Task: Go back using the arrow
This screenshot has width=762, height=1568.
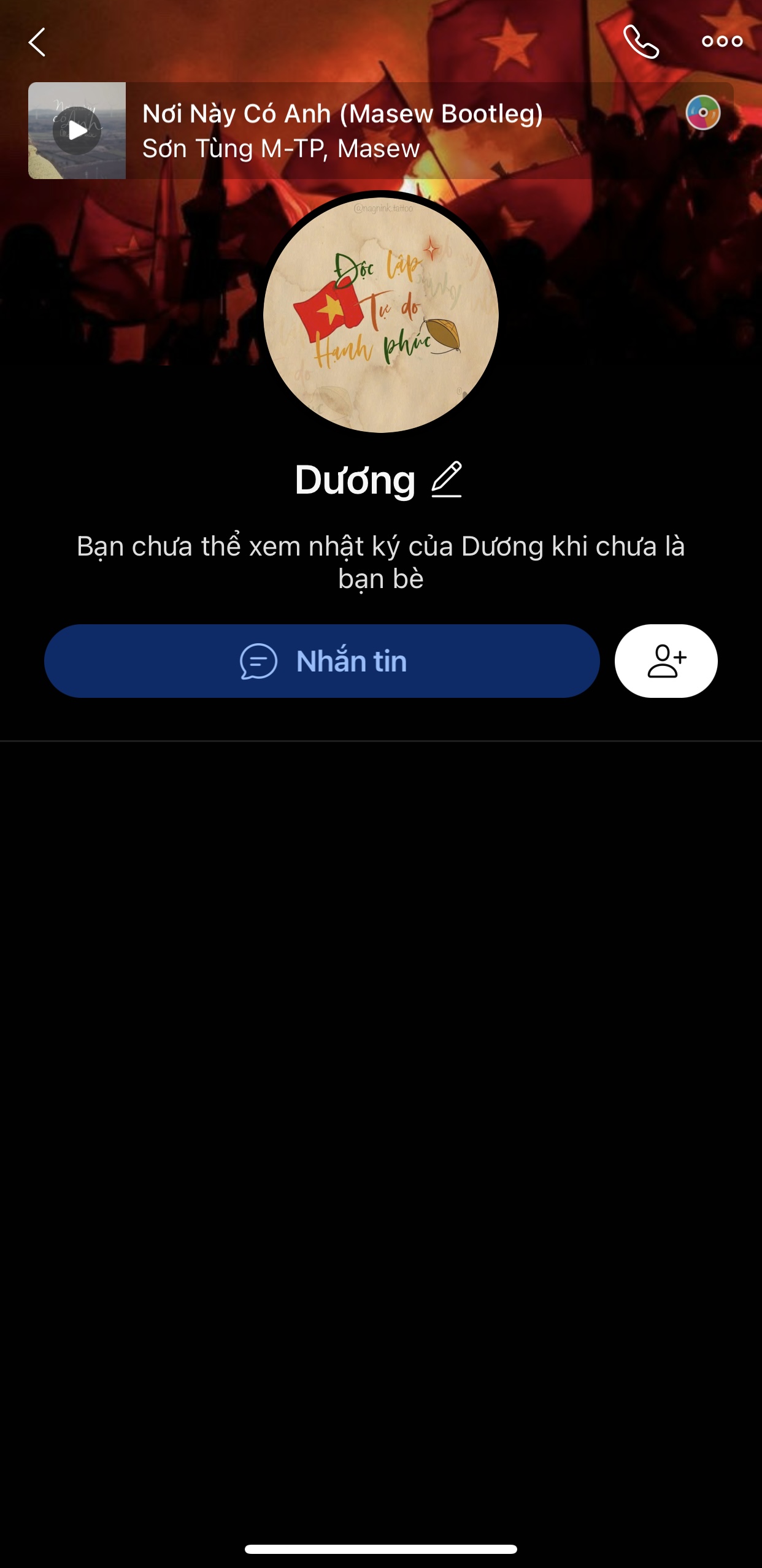Action: pos(37,42)
